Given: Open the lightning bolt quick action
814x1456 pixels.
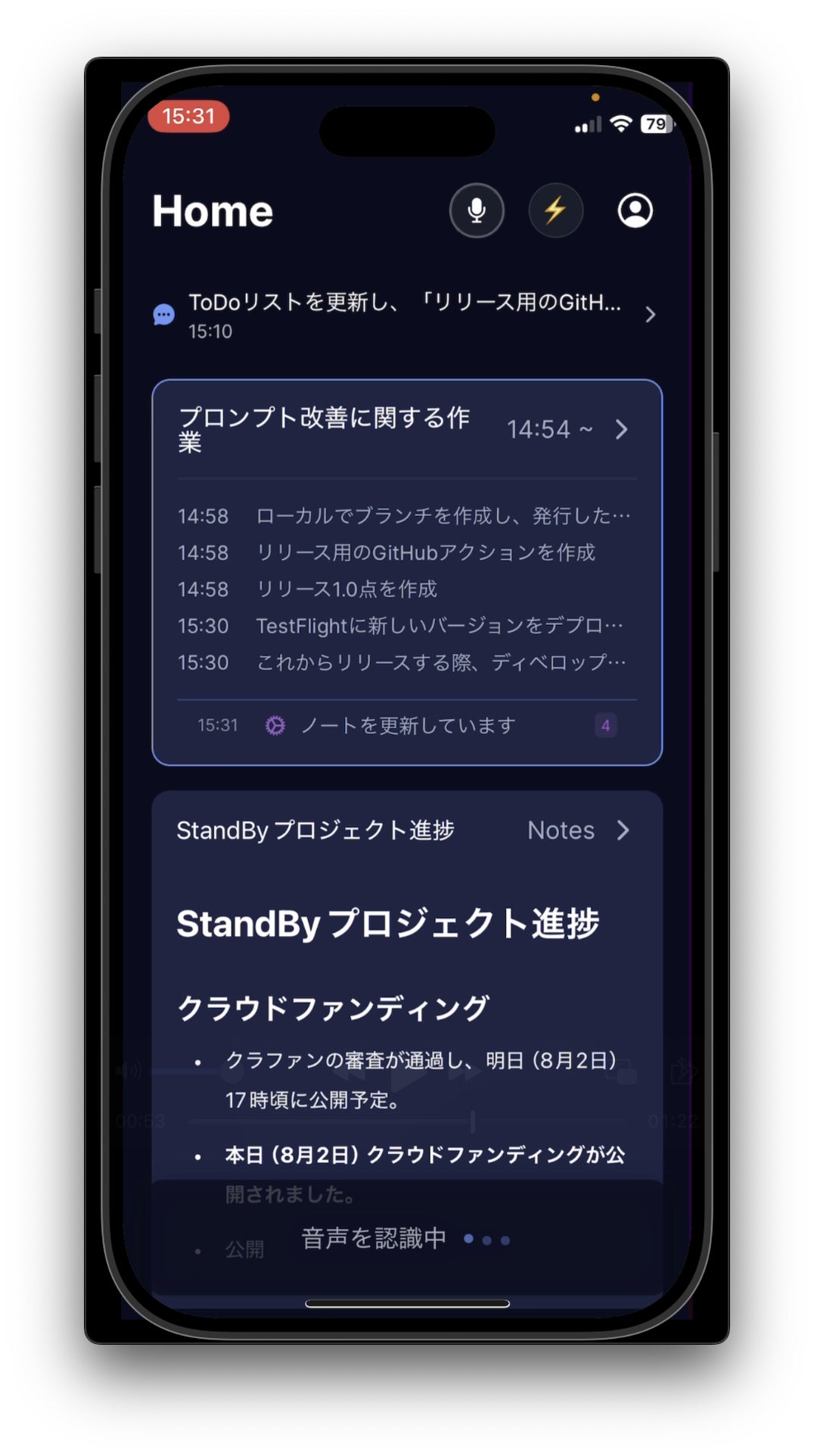Looking at the screenshot, I should 555,210.
